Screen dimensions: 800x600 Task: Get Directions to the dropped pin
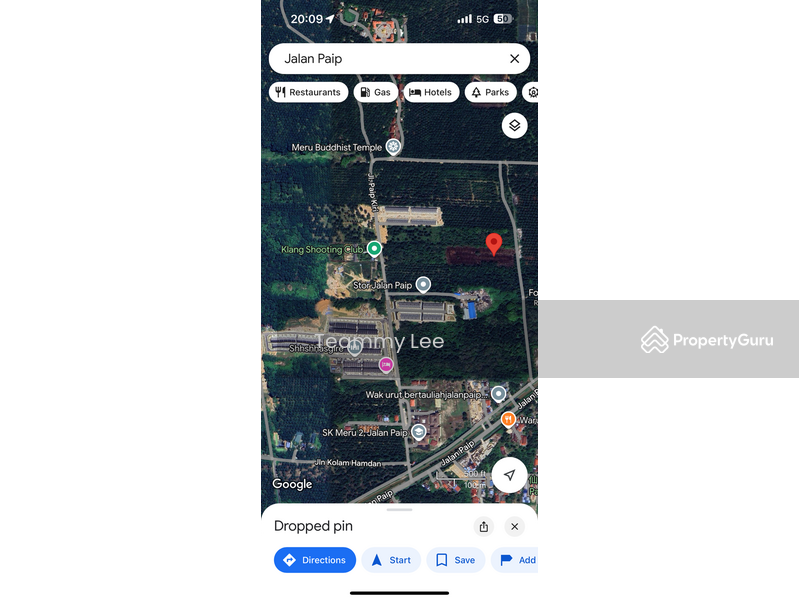point(315,560)
